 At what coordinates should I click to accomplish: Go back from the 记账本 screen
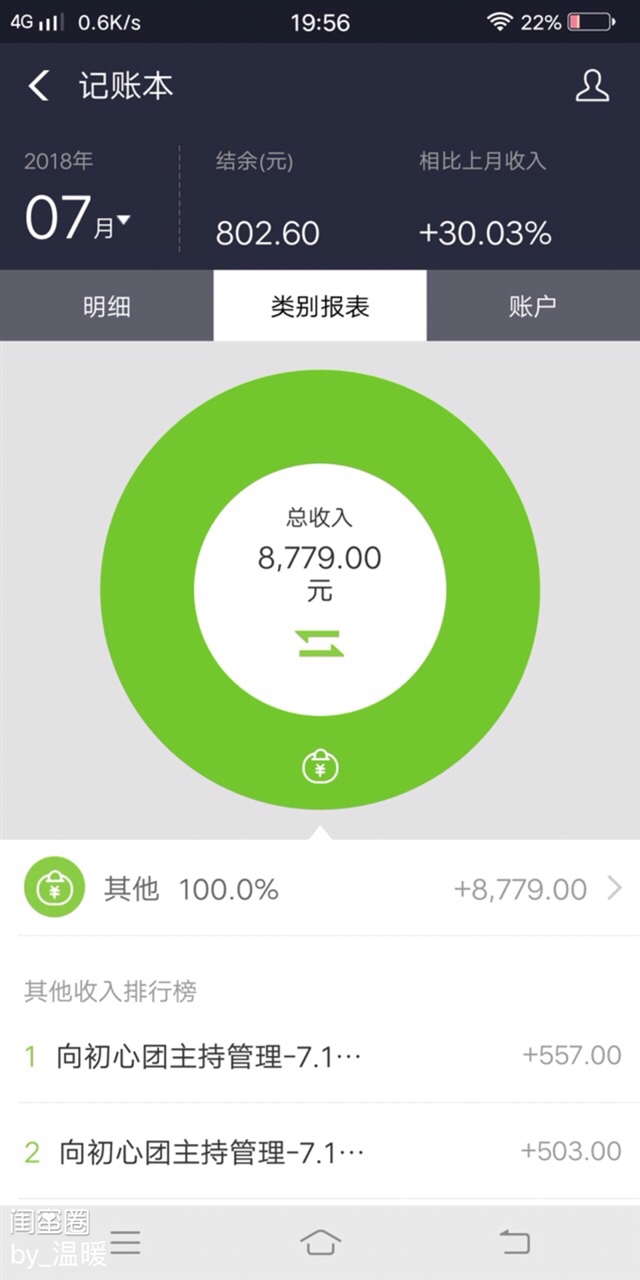click(38, 86)
